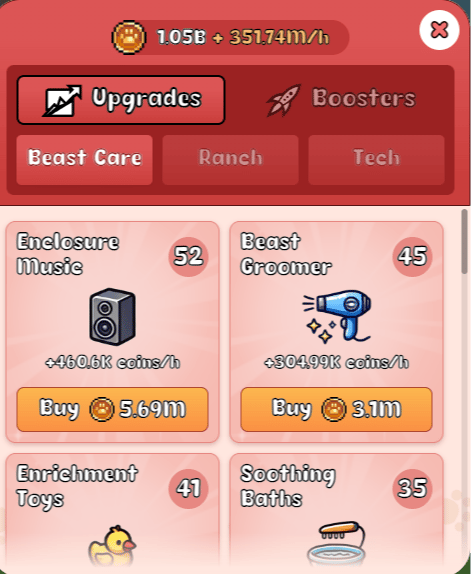Select the Upgrades tab
This screenshot has height=574, width=471.
[121, 100]
